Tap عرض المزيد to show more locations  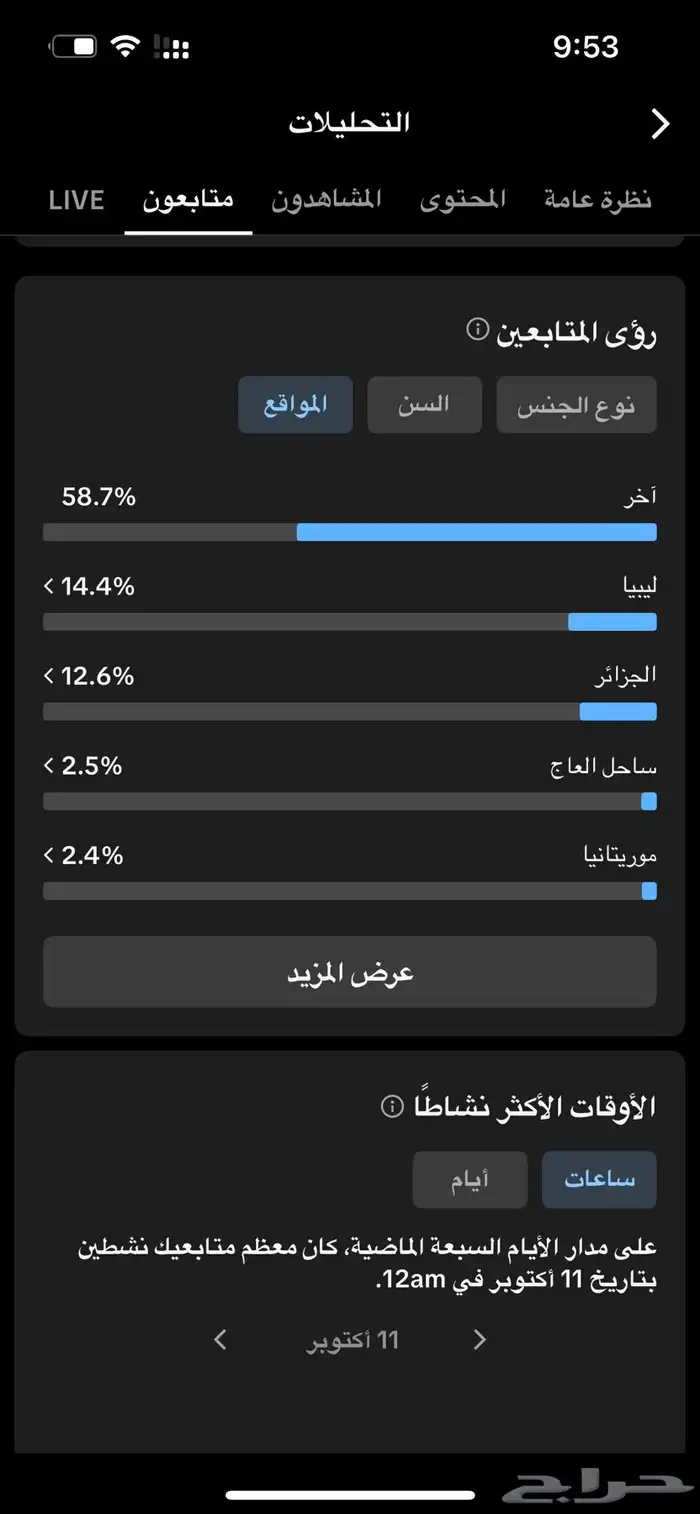(x=350, y=972)
